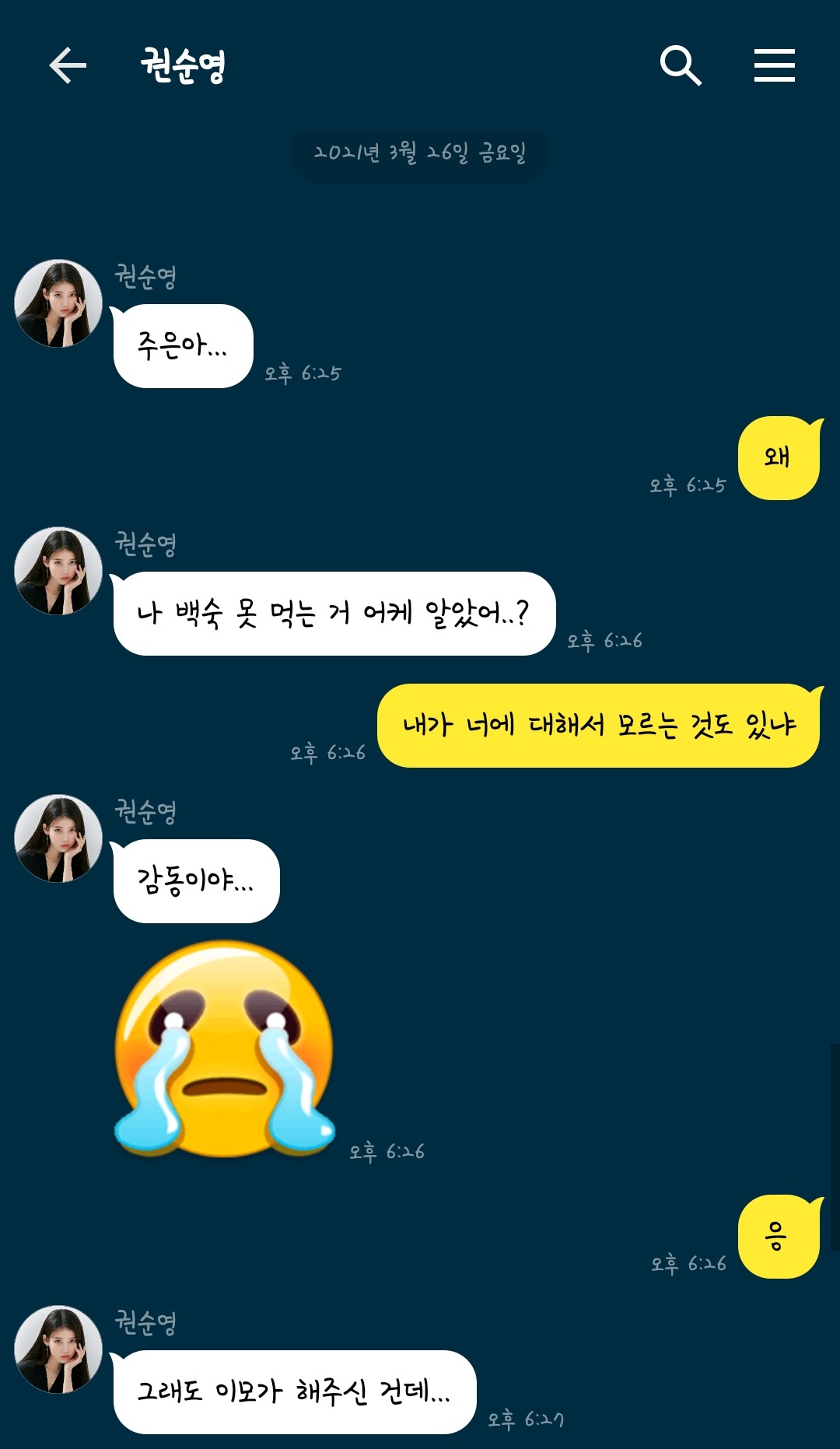Screen dimensions: 840x1449
Task: Open 권순영's profile picture beside 주은아...
Action: coord(58,303)
